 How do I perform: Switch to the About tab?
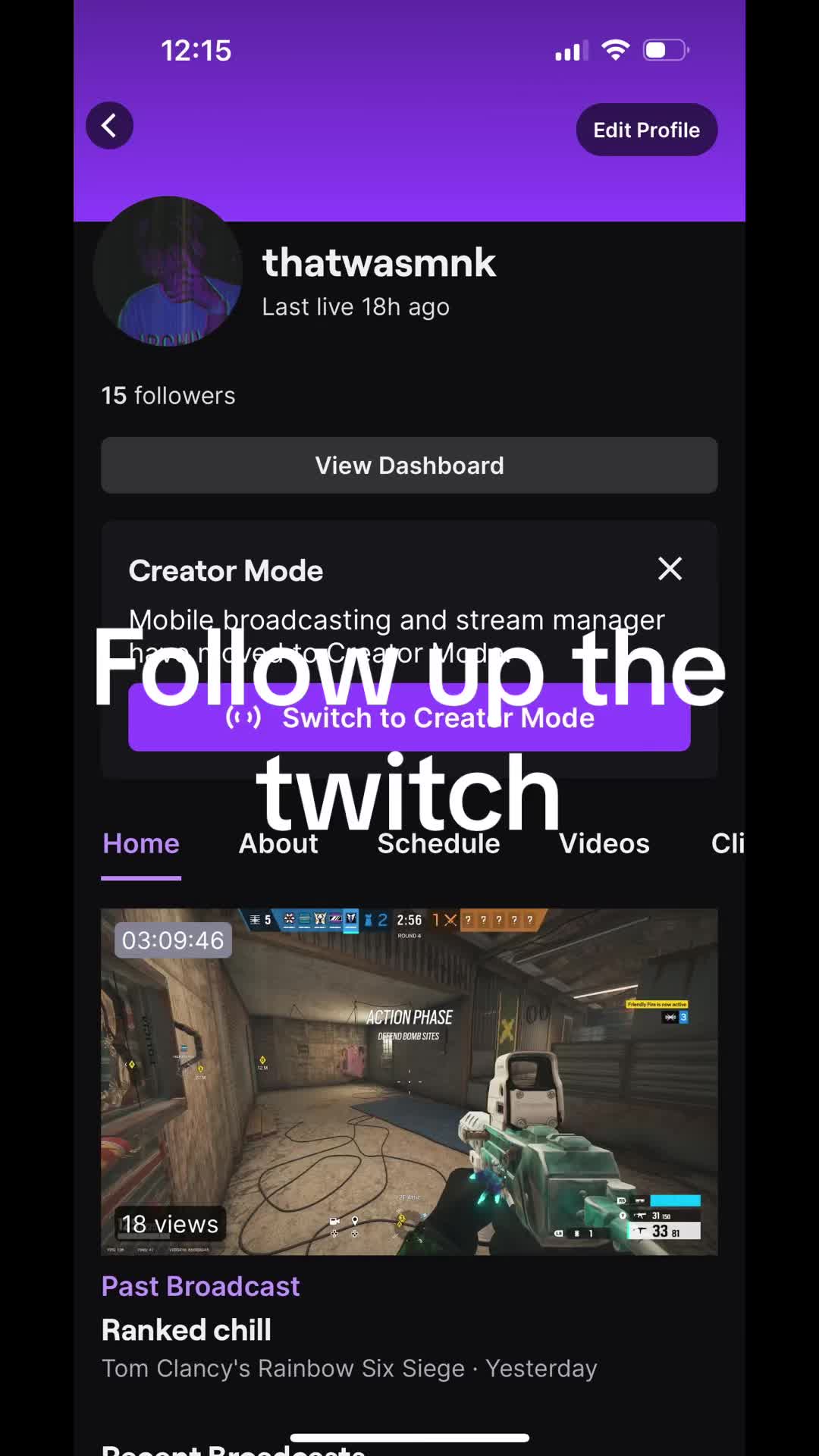[278, 844]
